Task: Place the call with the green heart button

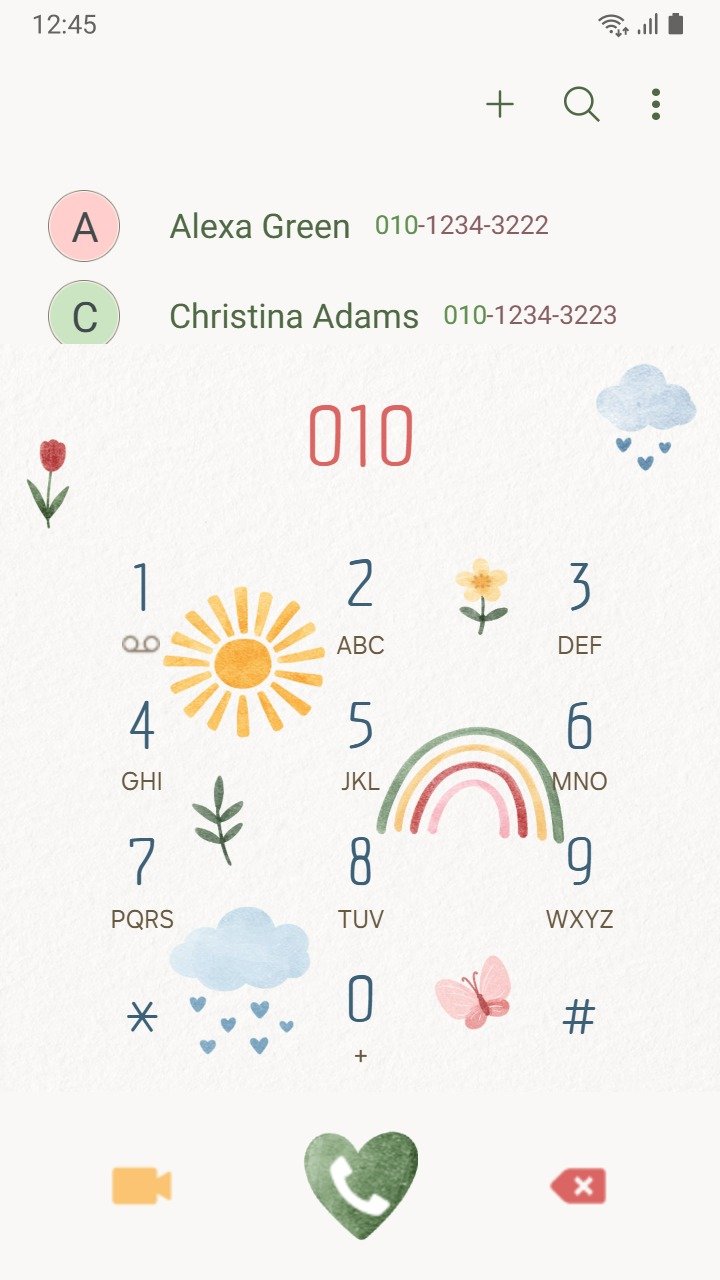Action: pos(360,1185)
